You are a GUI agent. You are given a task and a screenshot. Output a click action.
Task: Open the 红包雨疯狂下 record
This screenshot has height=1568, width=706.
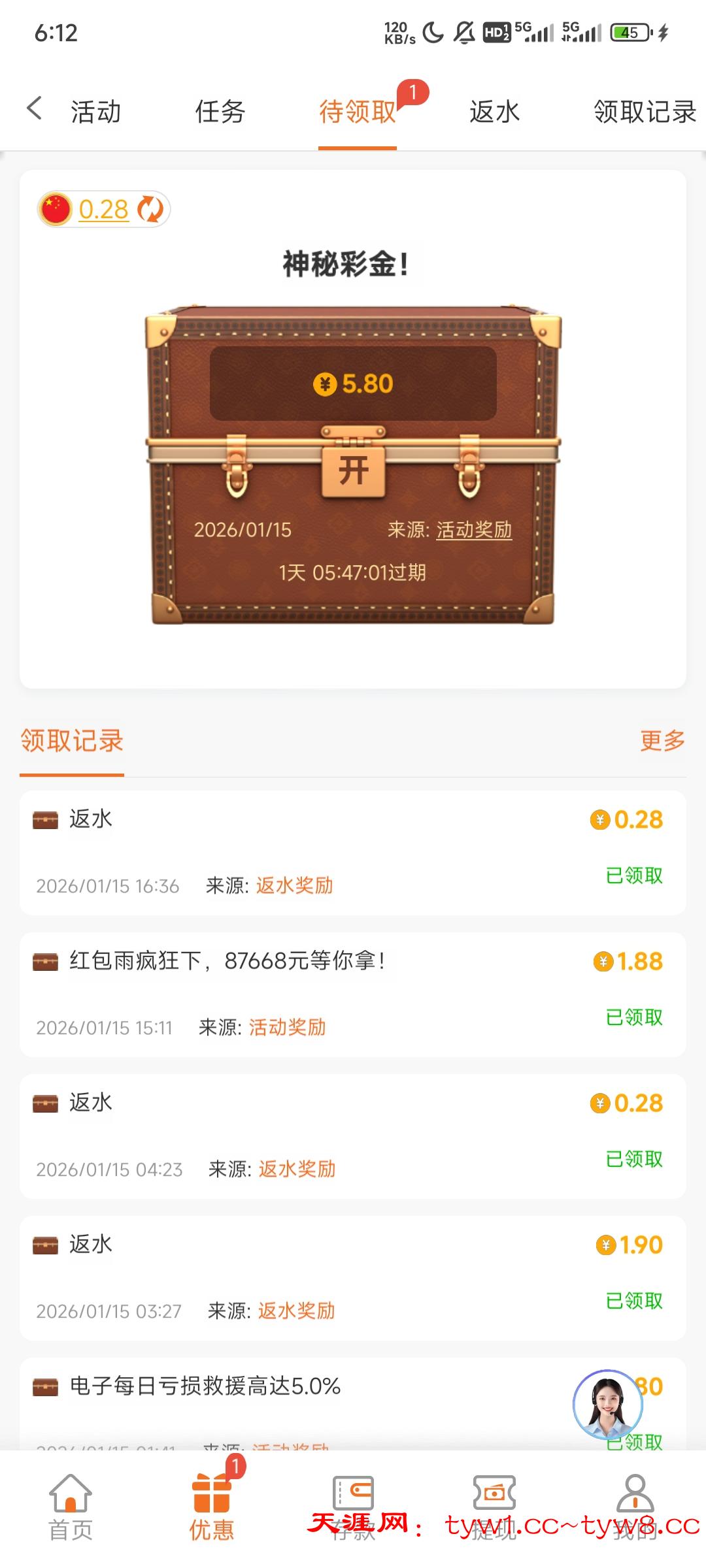[x=353, y=994]
